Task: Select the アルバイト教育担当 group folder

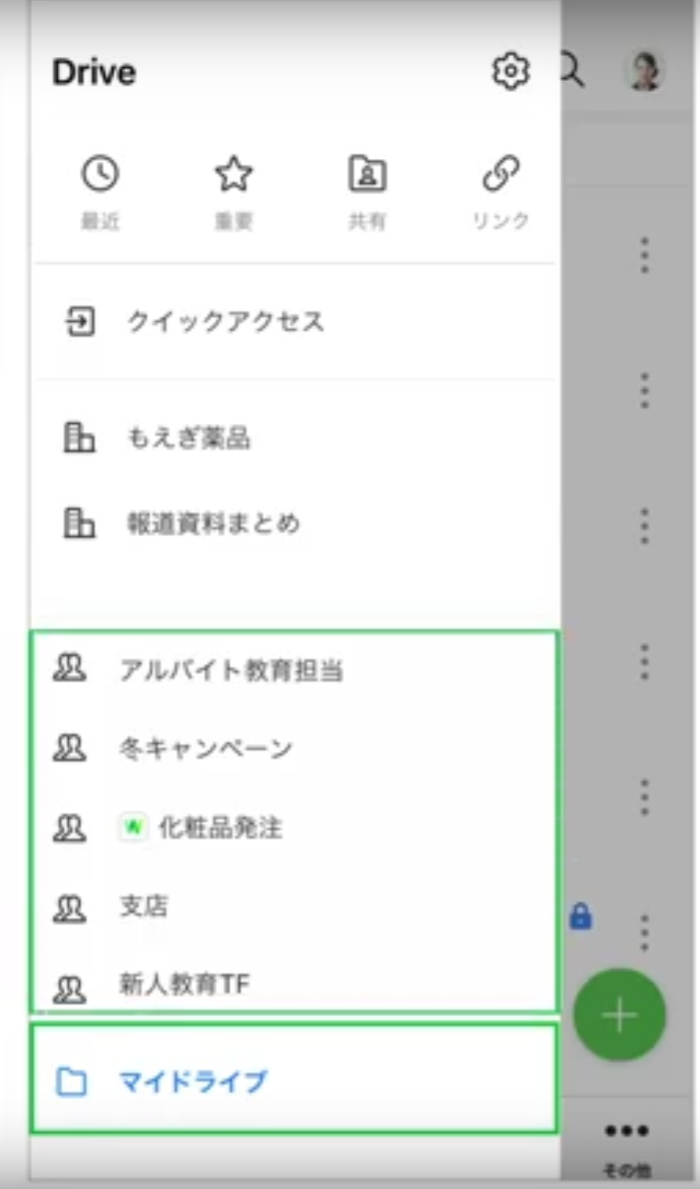Action: tap(230, 670)
